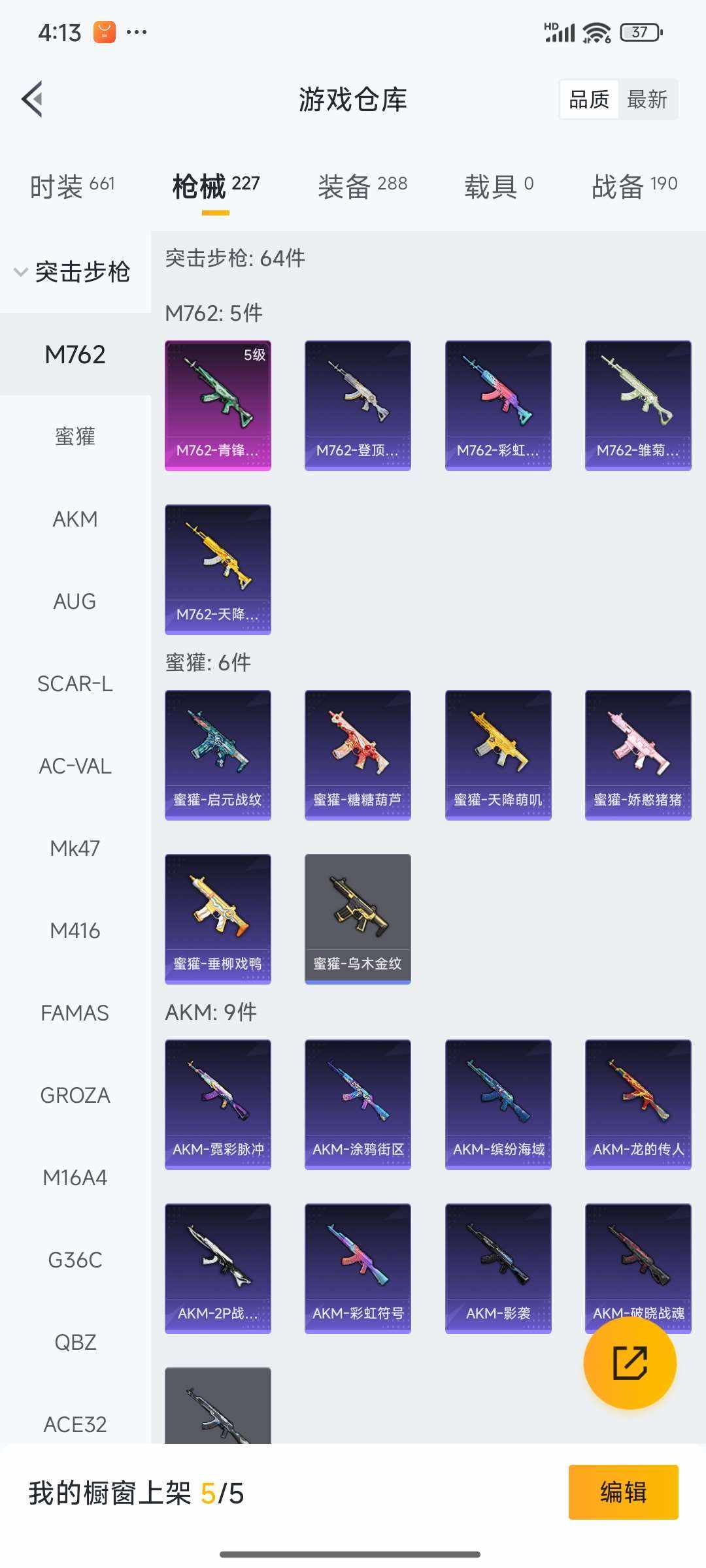Select M416 in the side list

click(x=75, y=930)
